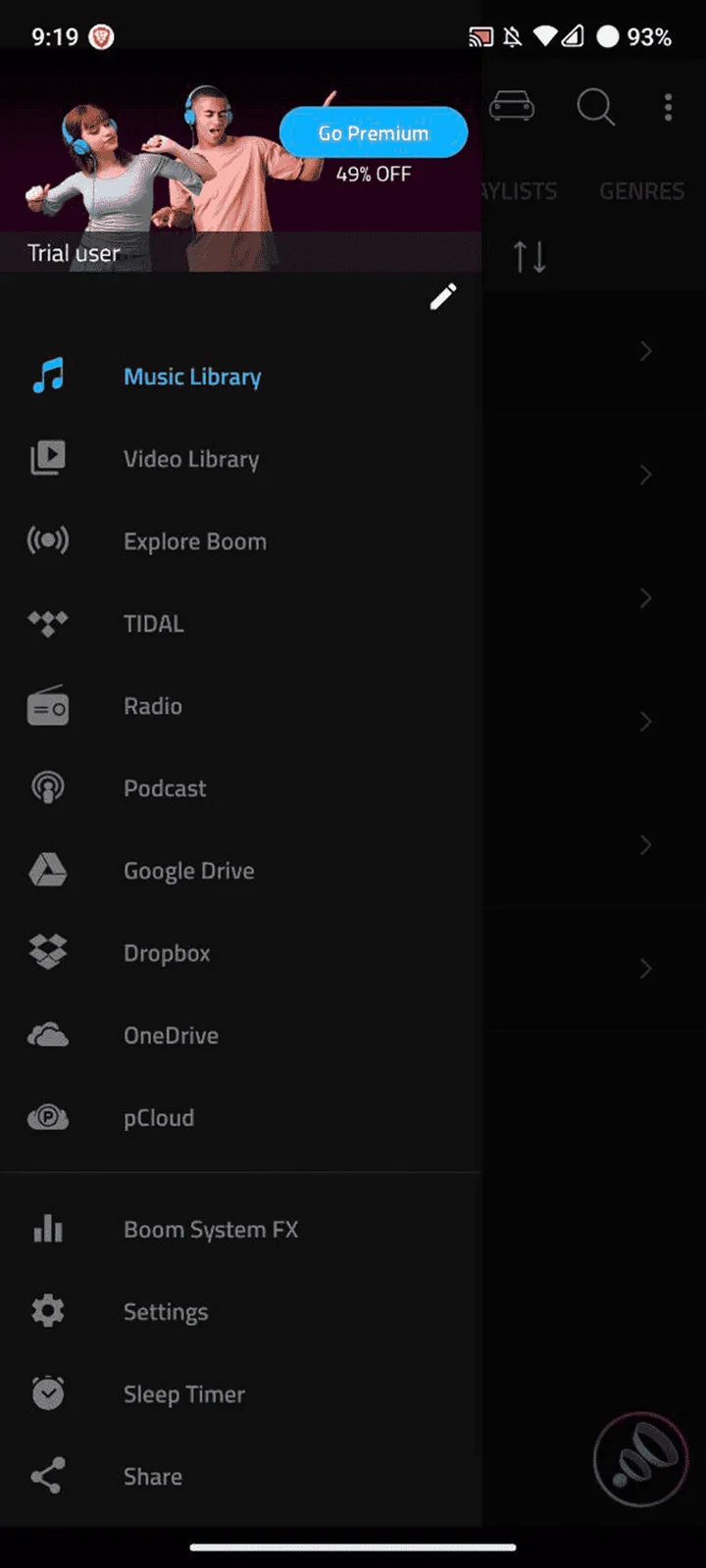Image resolution: width=706 pixels, height=1568 pixels.
Task: Open the three-dot overflow menu
Action: 668,106
